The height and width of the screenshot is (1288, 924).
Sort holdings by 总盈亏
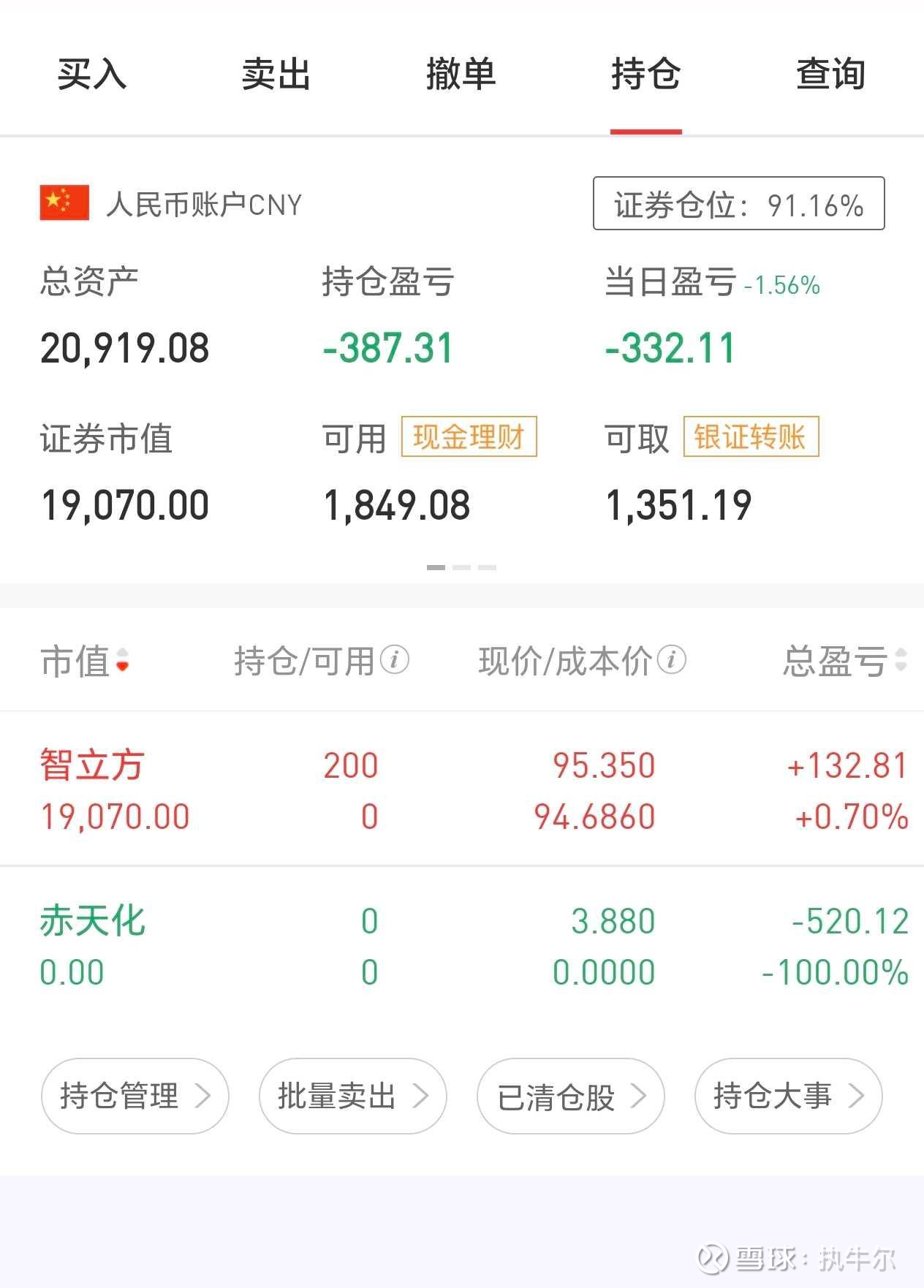pos(844,661)
